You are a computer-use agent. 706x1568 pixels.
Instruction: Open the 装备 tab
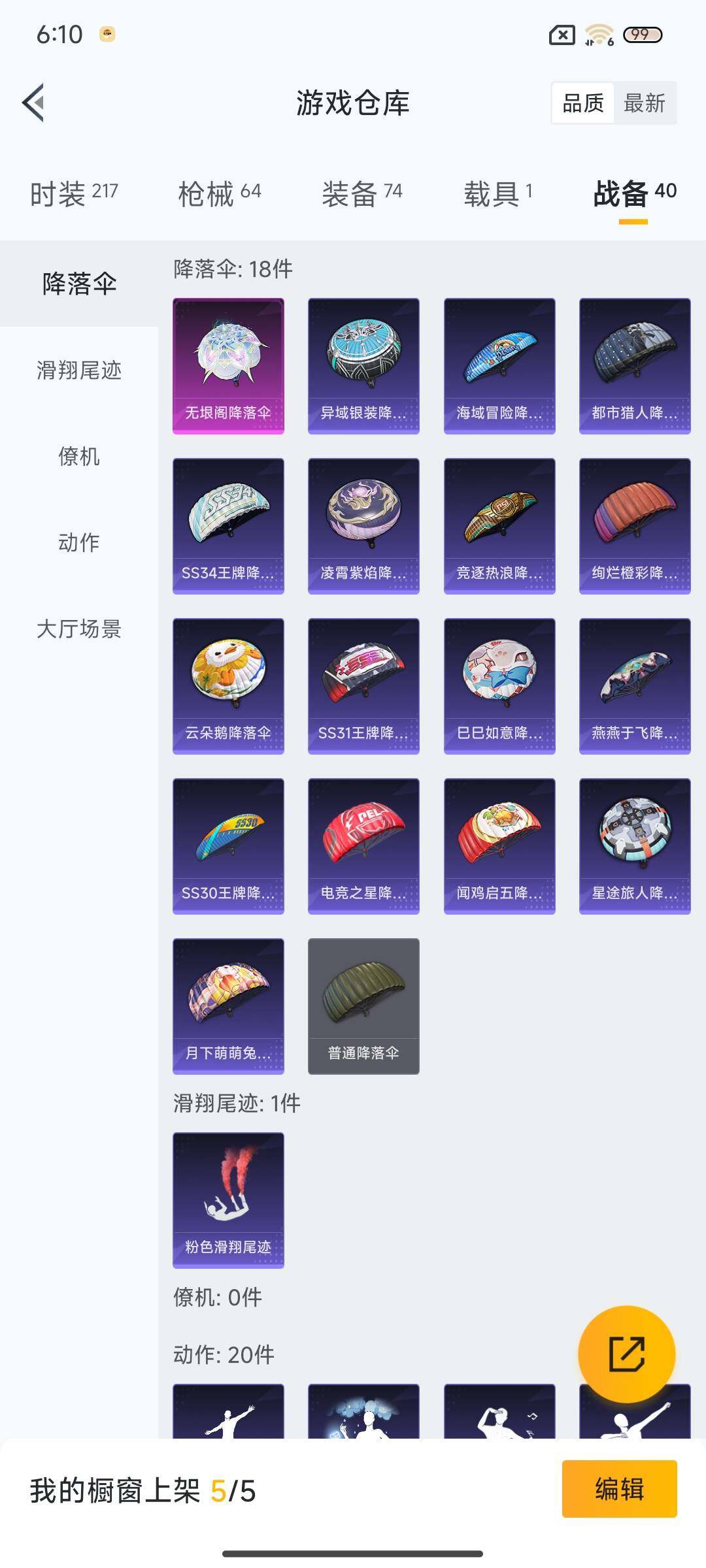(x=361, y=193)
